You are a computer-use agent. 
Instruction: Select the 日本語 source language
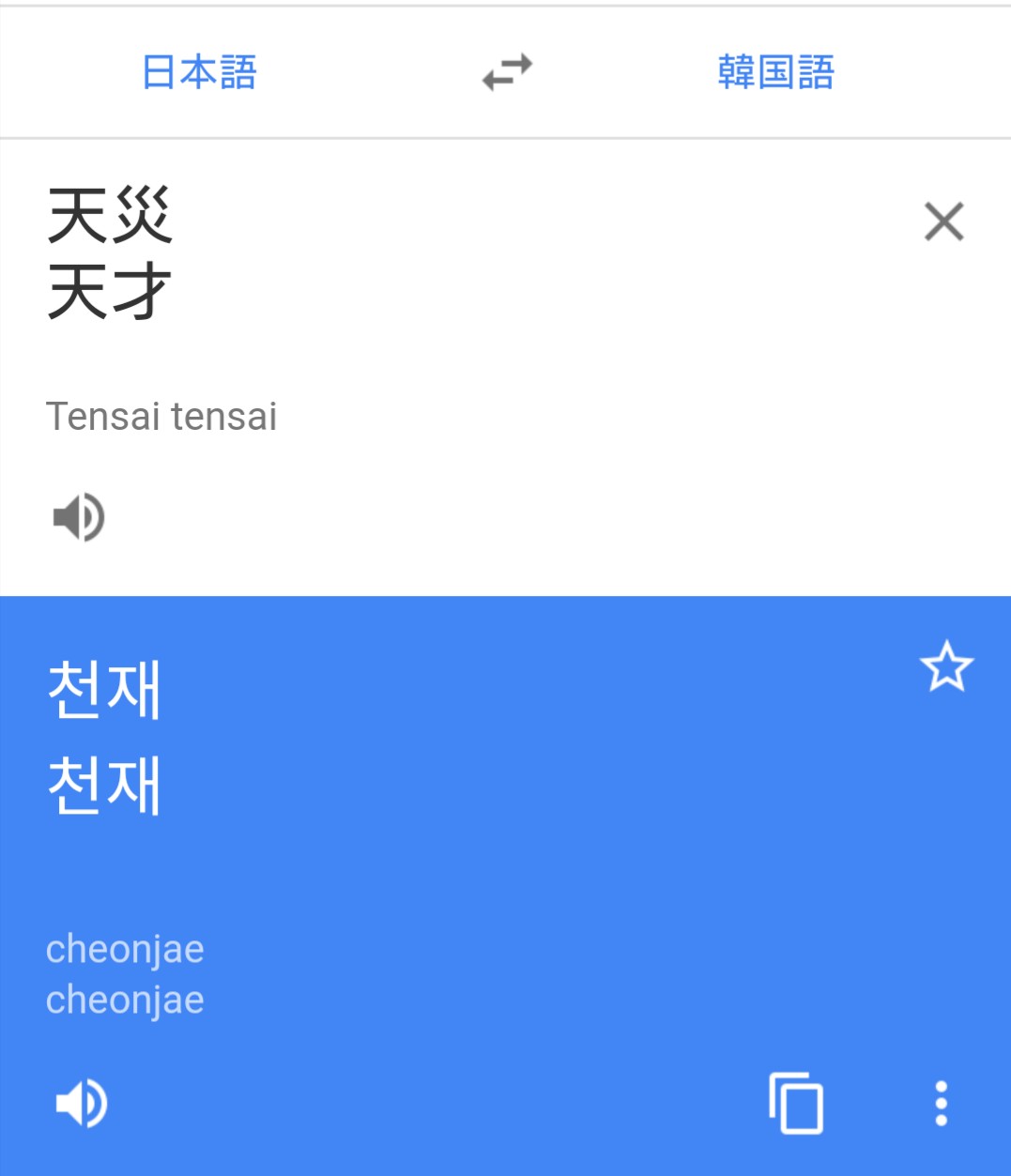click(199, 72)
